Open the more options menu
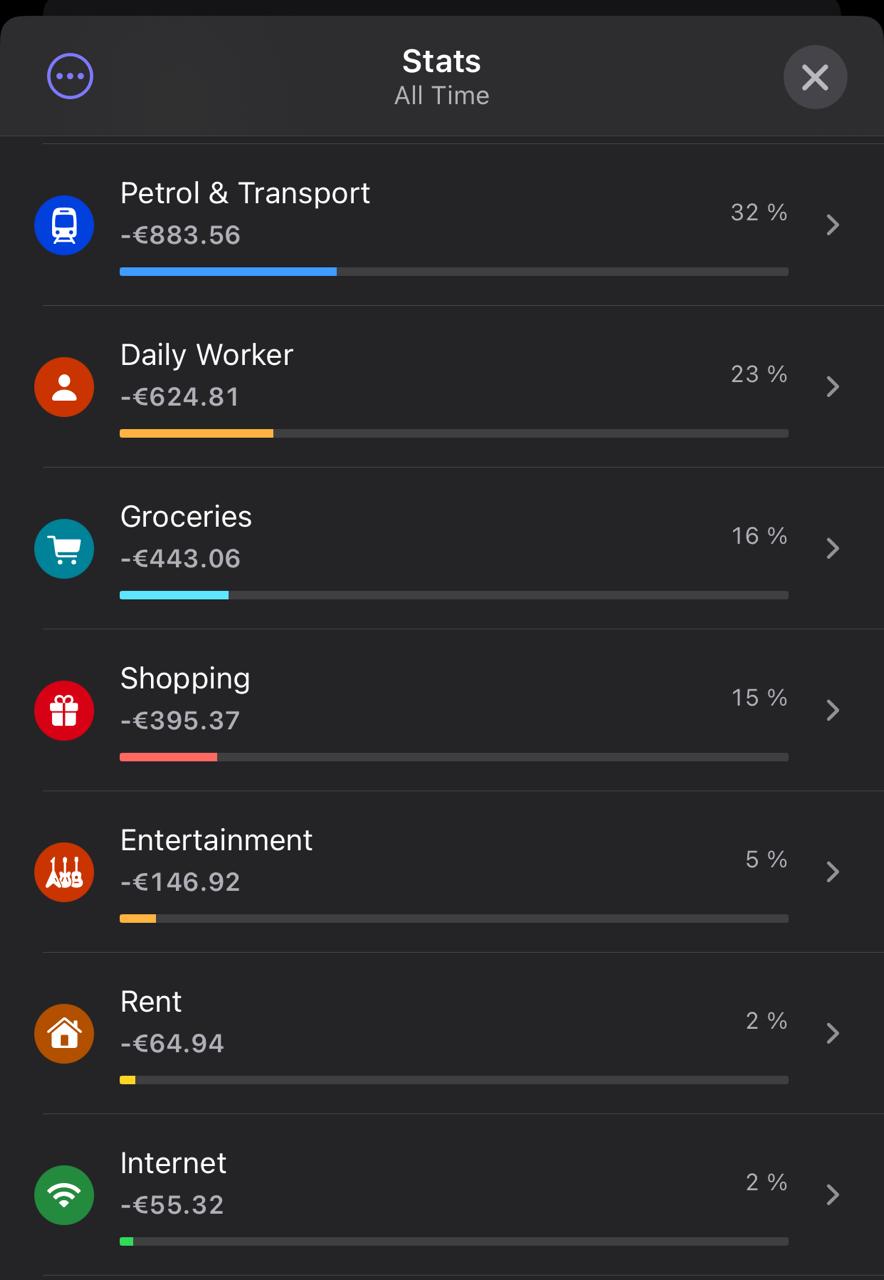The image size is (884, 1280). (x=70, y=77)
